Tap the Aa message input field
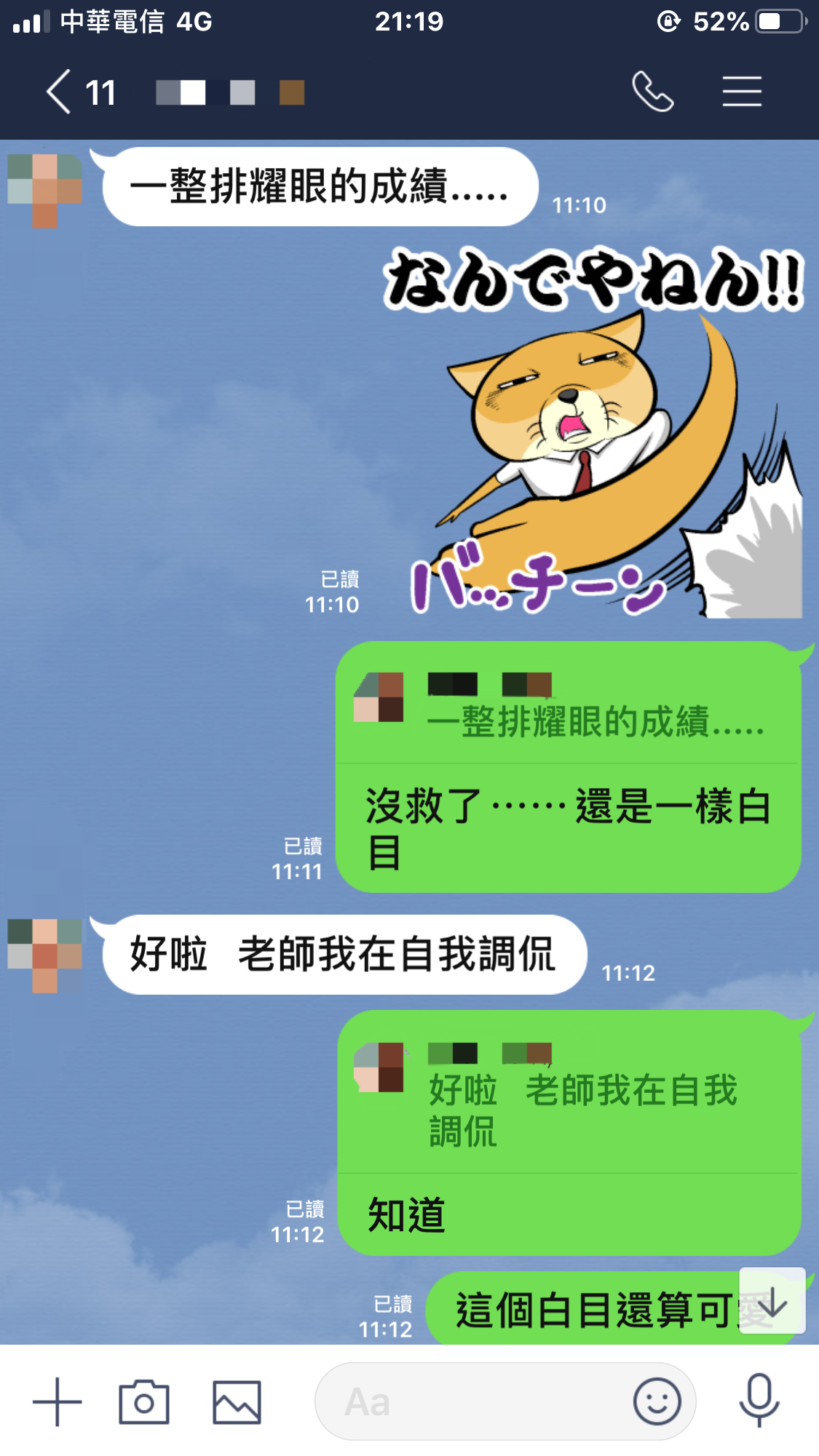Image resolution: width=819 pixels, height=1456 pixels. [x=473, y=1401]
